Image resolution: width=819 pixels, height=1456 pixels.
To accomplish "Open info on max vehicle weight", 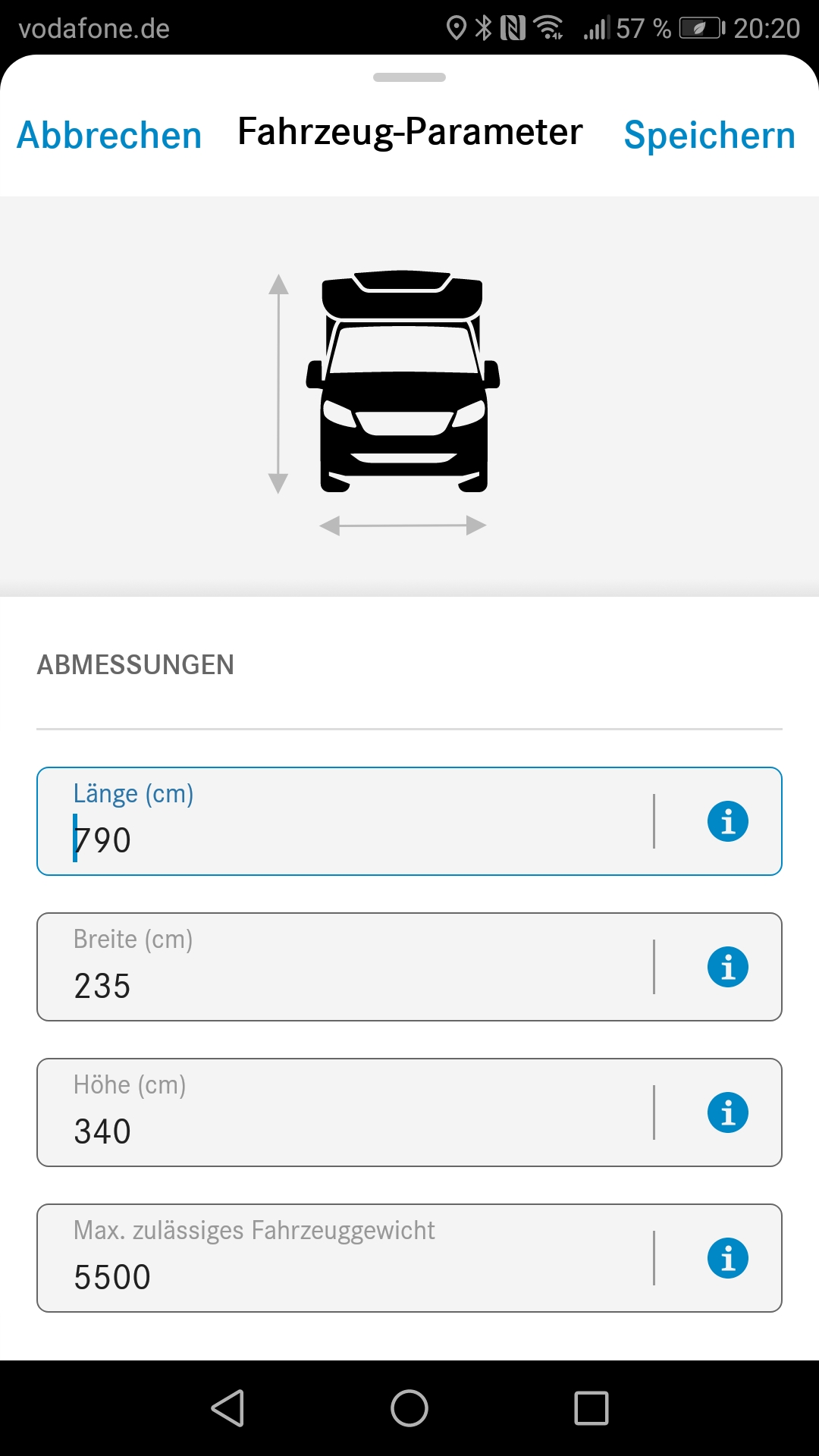I will 728,1258.
